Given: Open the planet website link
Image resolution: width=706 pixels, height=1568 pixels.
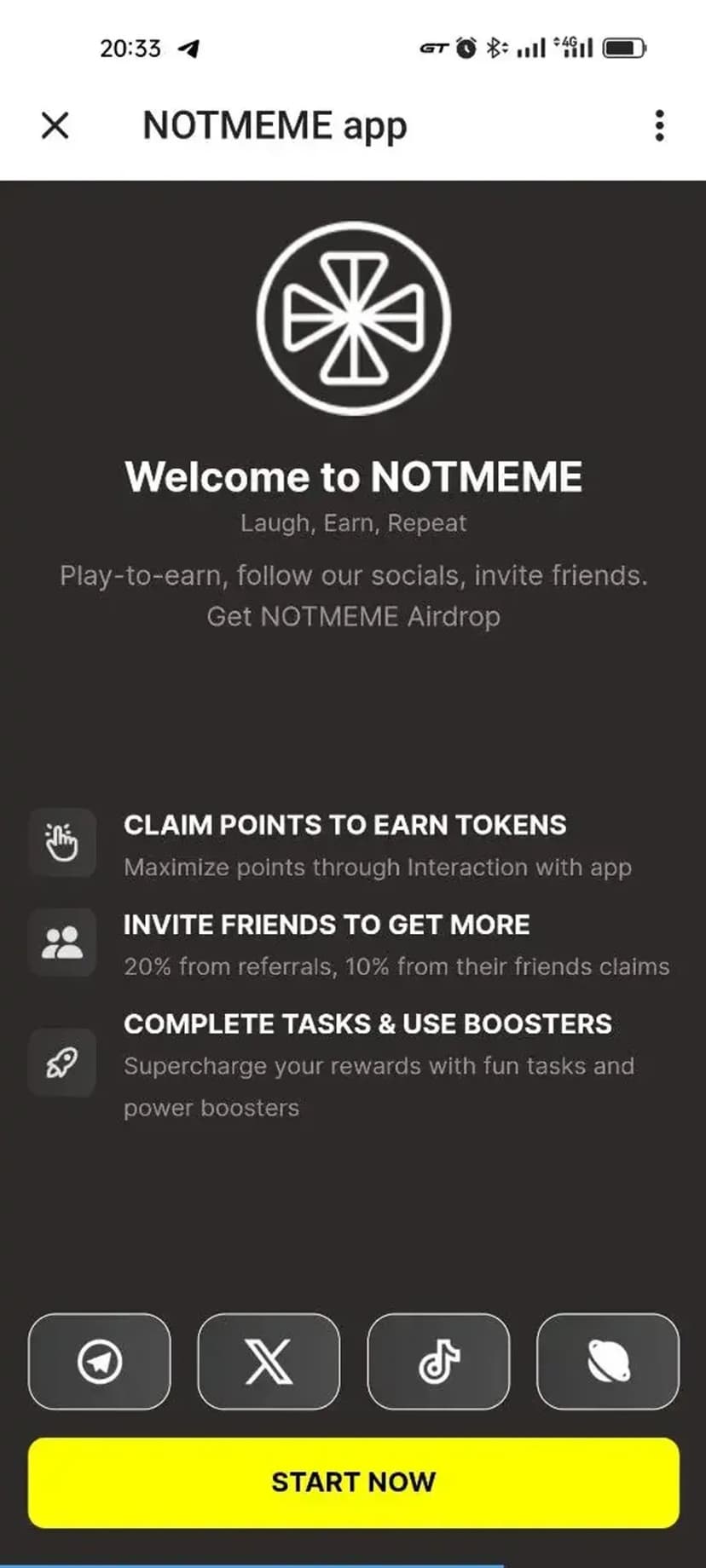Looking at the screenshot, I should (x=608, y=1361).
